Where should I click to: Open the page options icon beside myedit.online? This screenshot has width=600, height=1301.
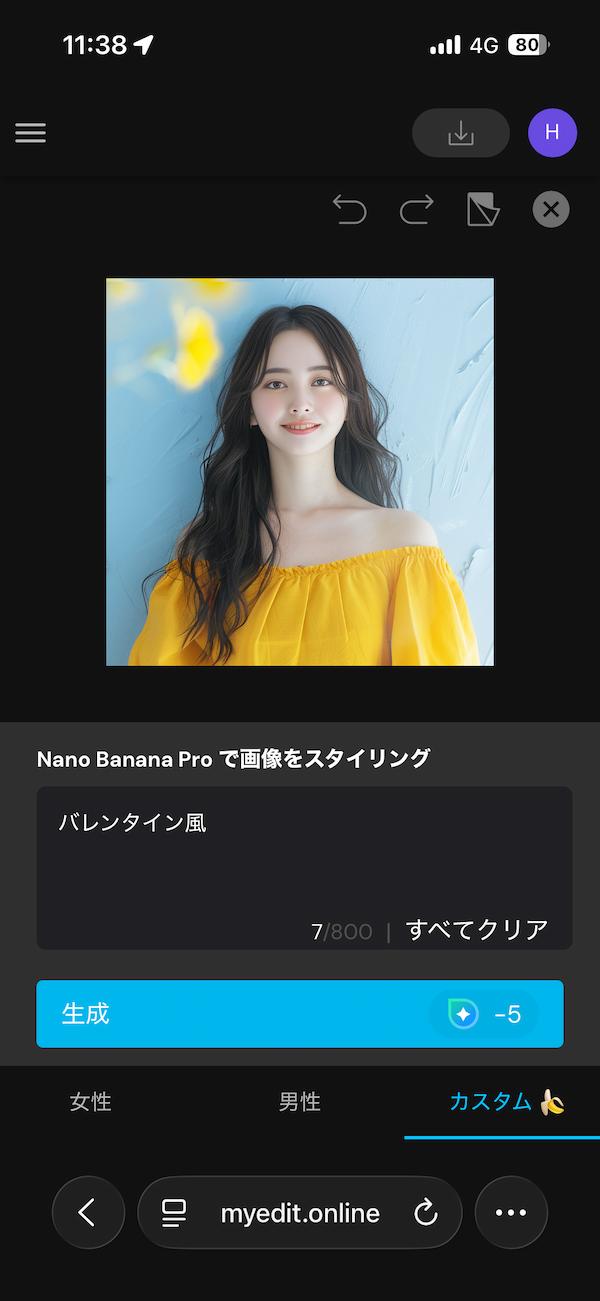click(174, 1213)
